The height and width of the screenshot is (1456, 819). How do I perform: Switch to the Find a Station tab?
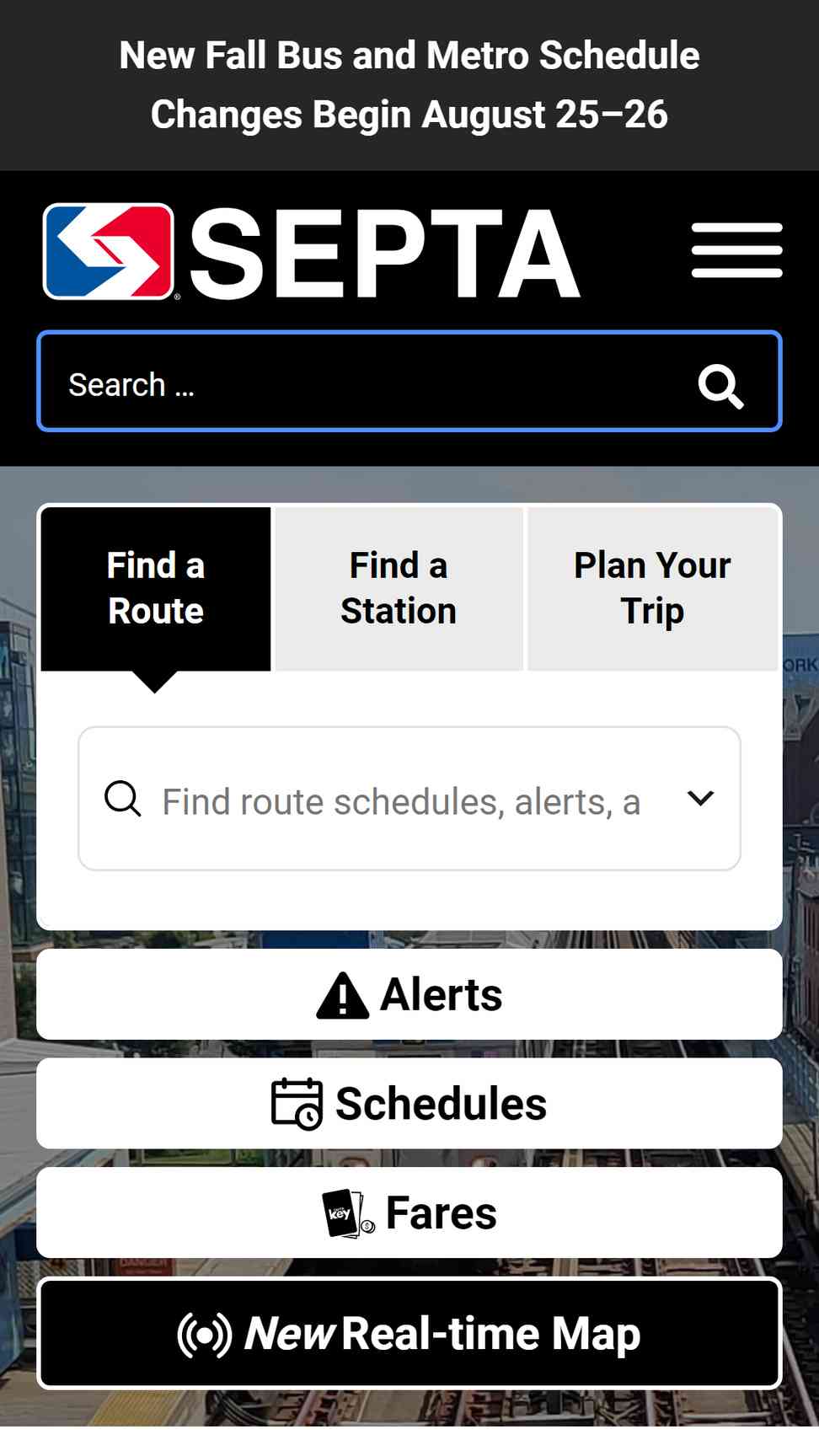(399, 588)
